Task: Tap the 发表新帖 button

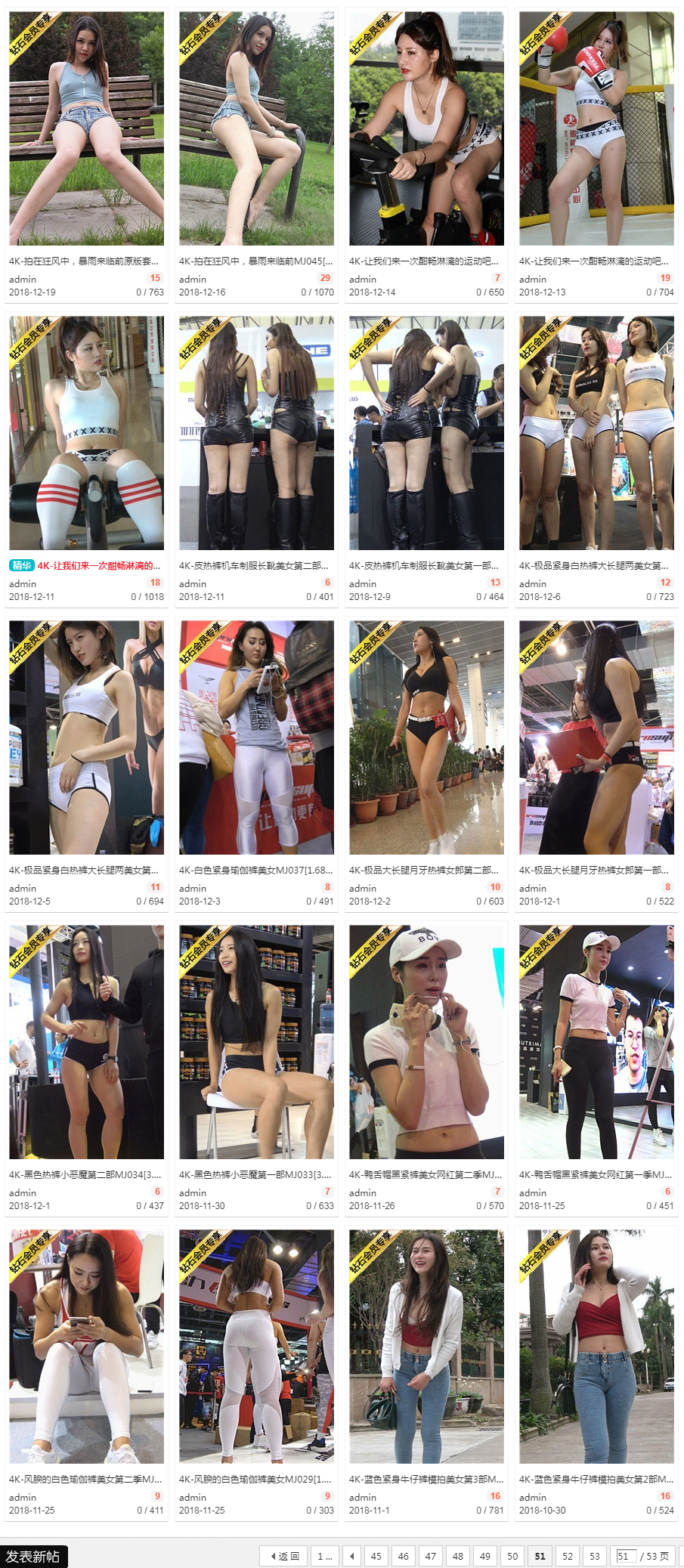Action: [x=34, y=1557]
